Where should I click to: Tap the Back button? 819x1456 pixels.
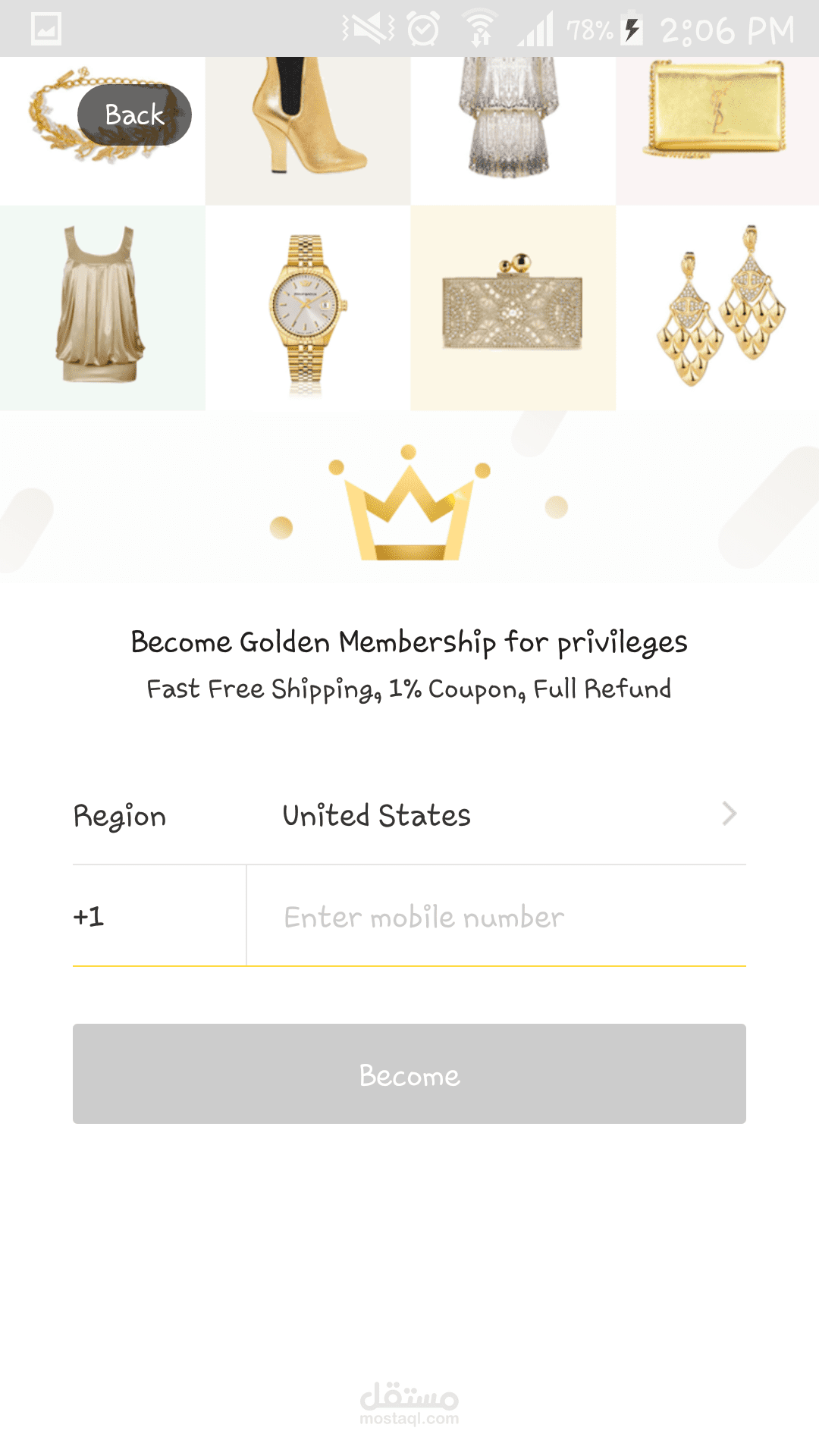click(134, 115)
